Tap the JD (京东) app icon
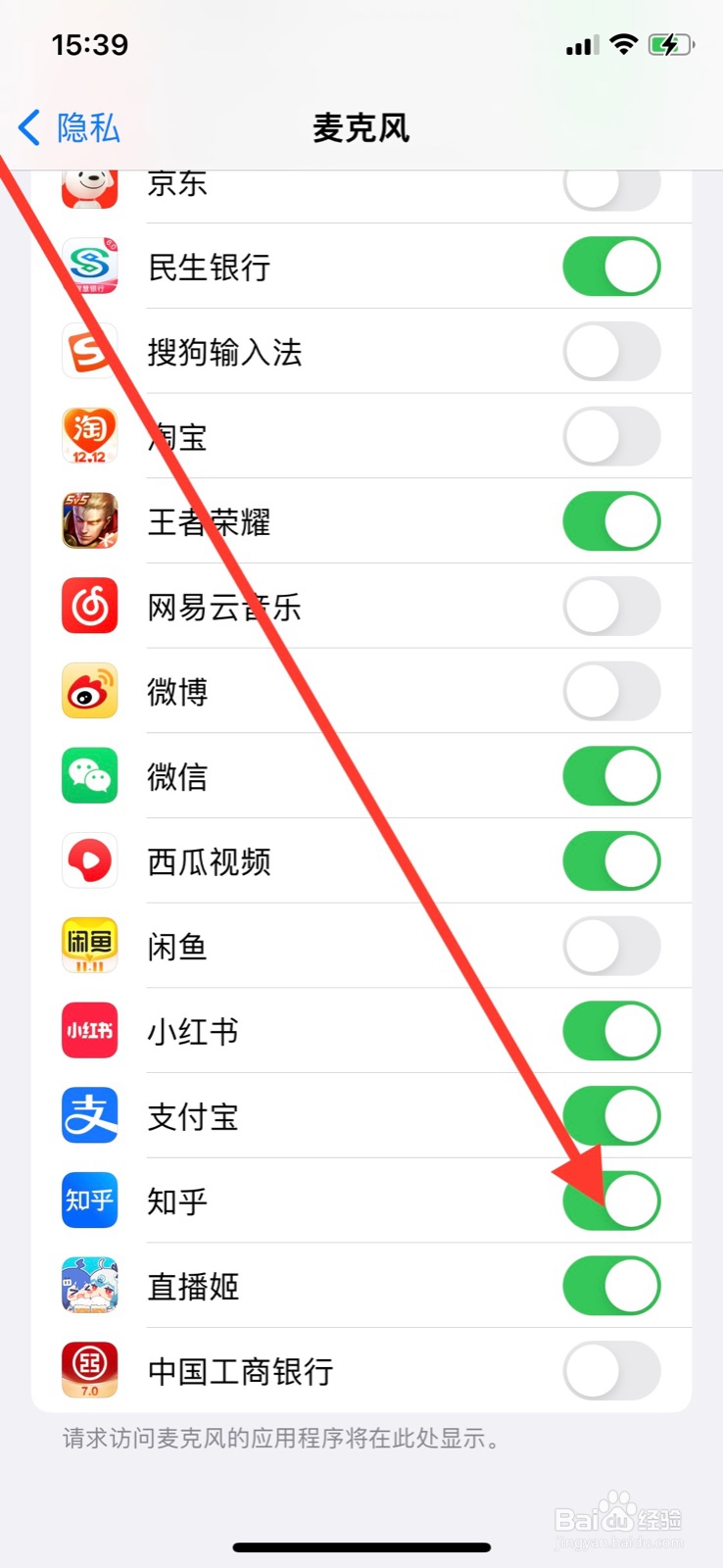723x1568 pixels. point(89,189)
